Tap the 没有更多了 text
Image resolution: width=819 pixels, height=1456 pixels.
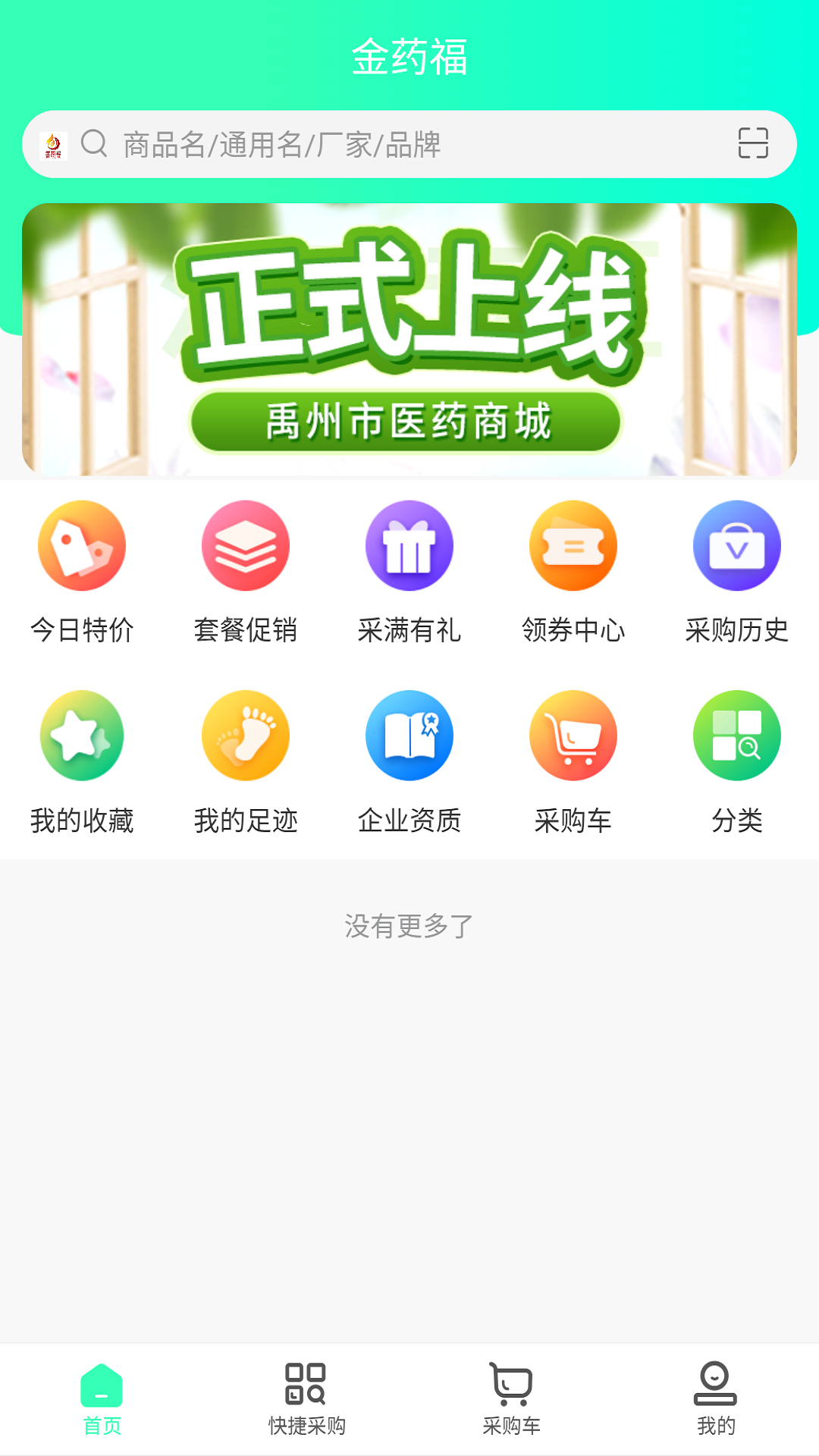409,927
